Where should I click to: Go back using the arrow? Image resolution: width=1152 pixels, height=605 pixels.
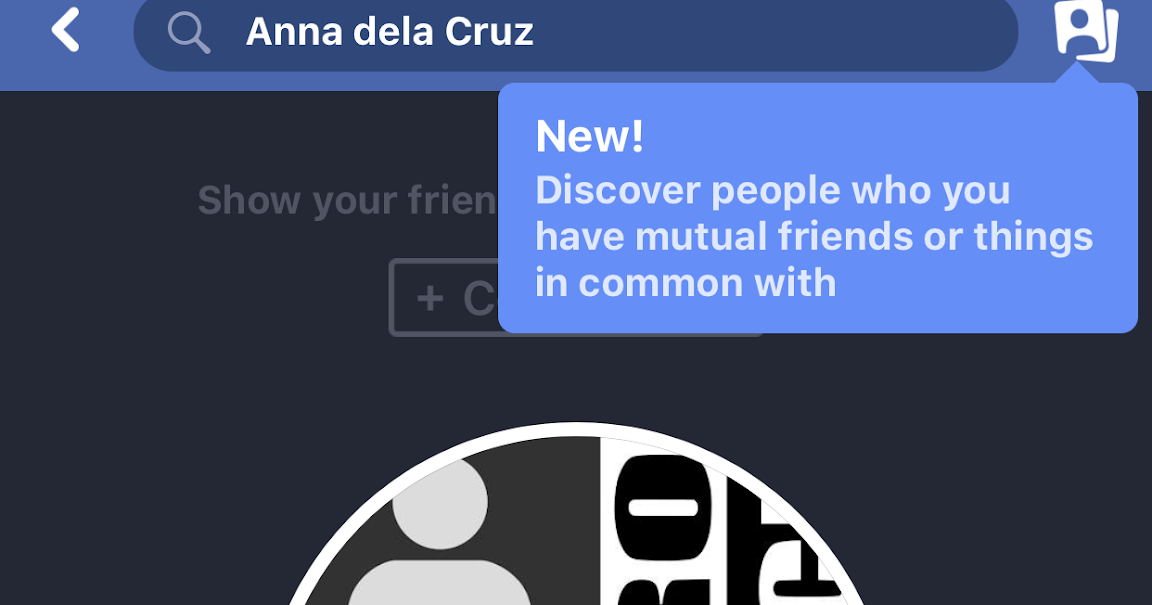[x=66, y=30]
